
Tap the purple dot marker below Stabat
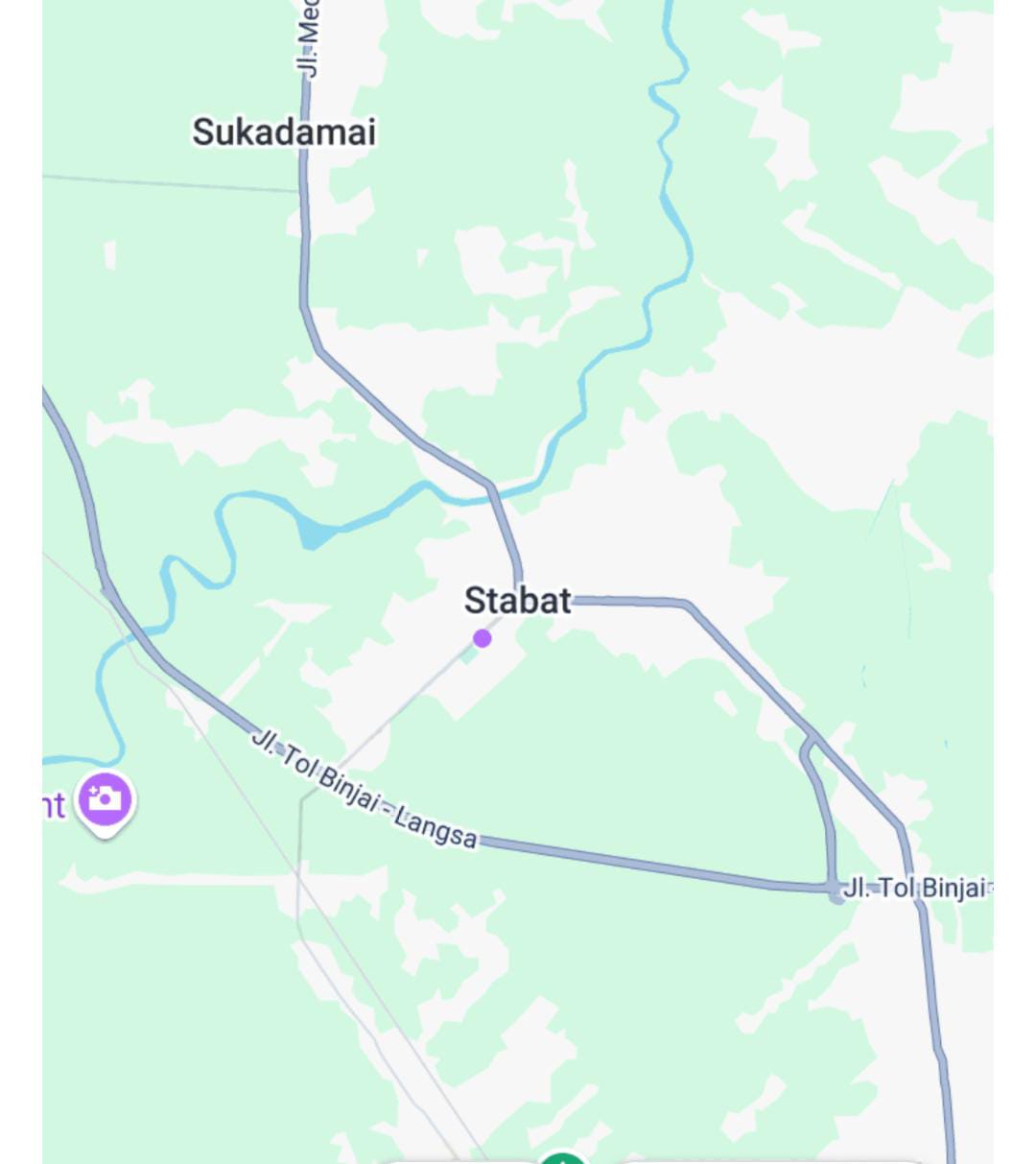tap(483, 639)
